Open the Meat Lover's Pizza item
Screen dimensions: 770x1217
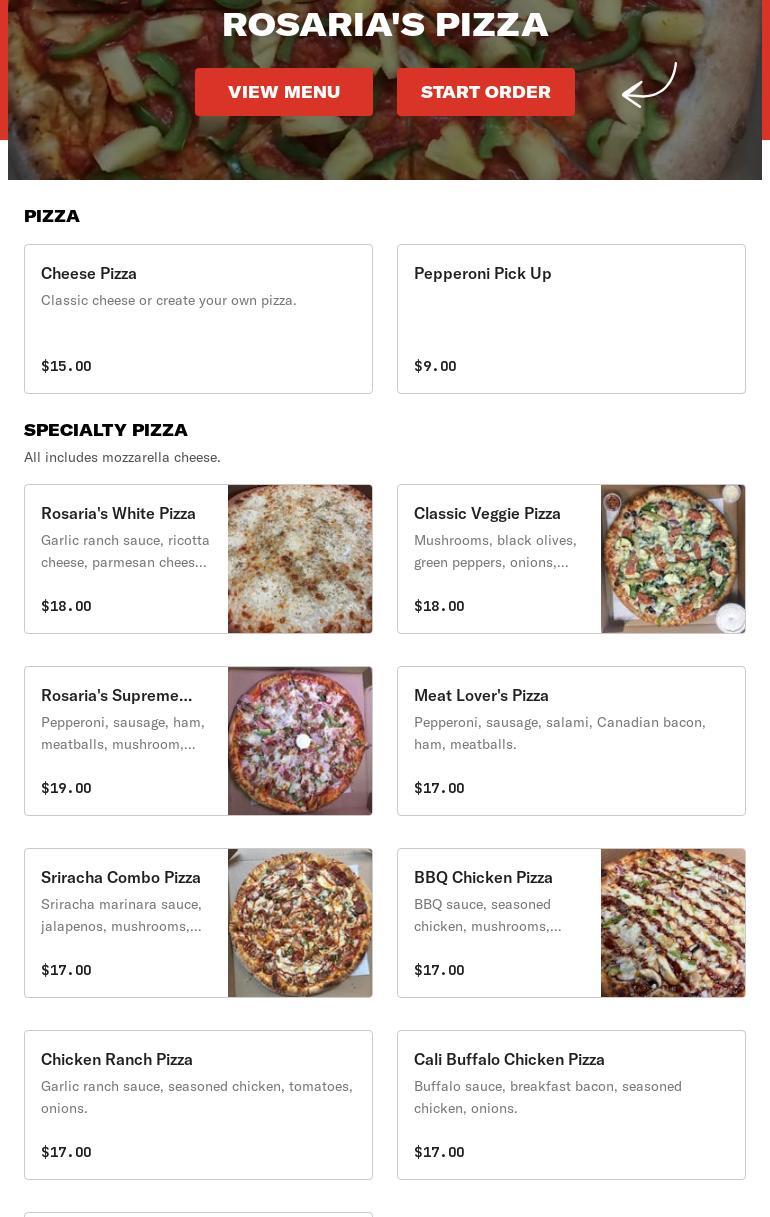tap(571, 741)
